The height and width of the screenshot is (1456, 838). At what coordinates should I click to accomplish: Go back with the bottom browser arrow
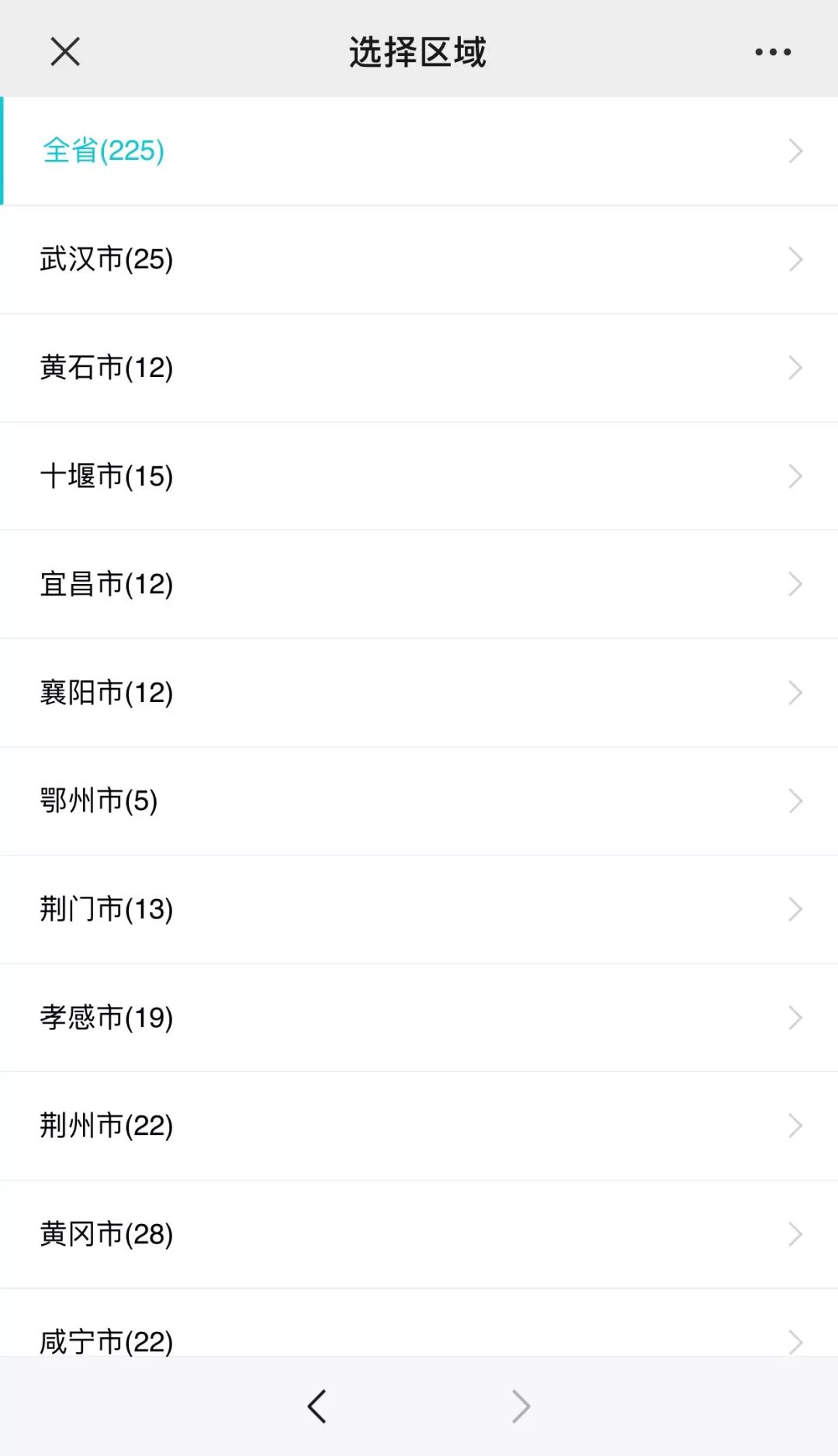click(x=317, y=1406)
